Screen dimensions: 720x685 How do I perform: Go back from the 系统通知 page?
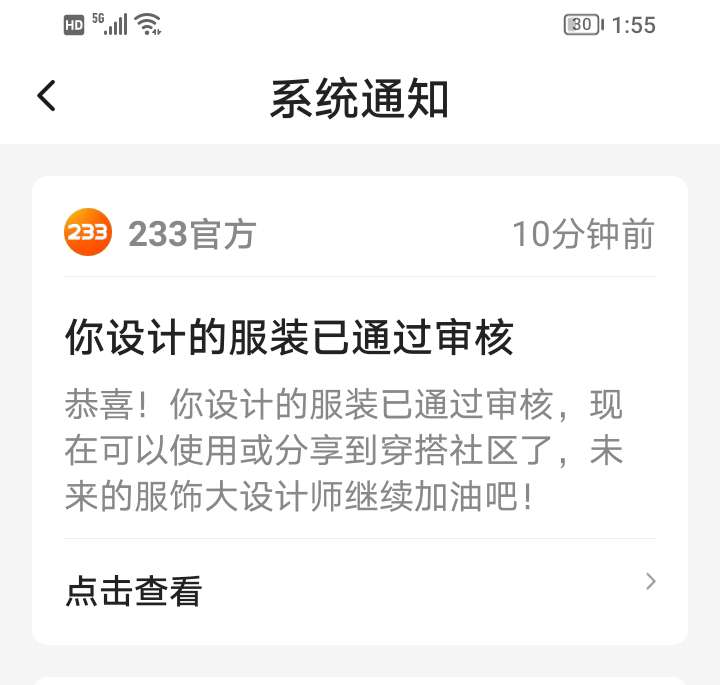tap(47, 97)
